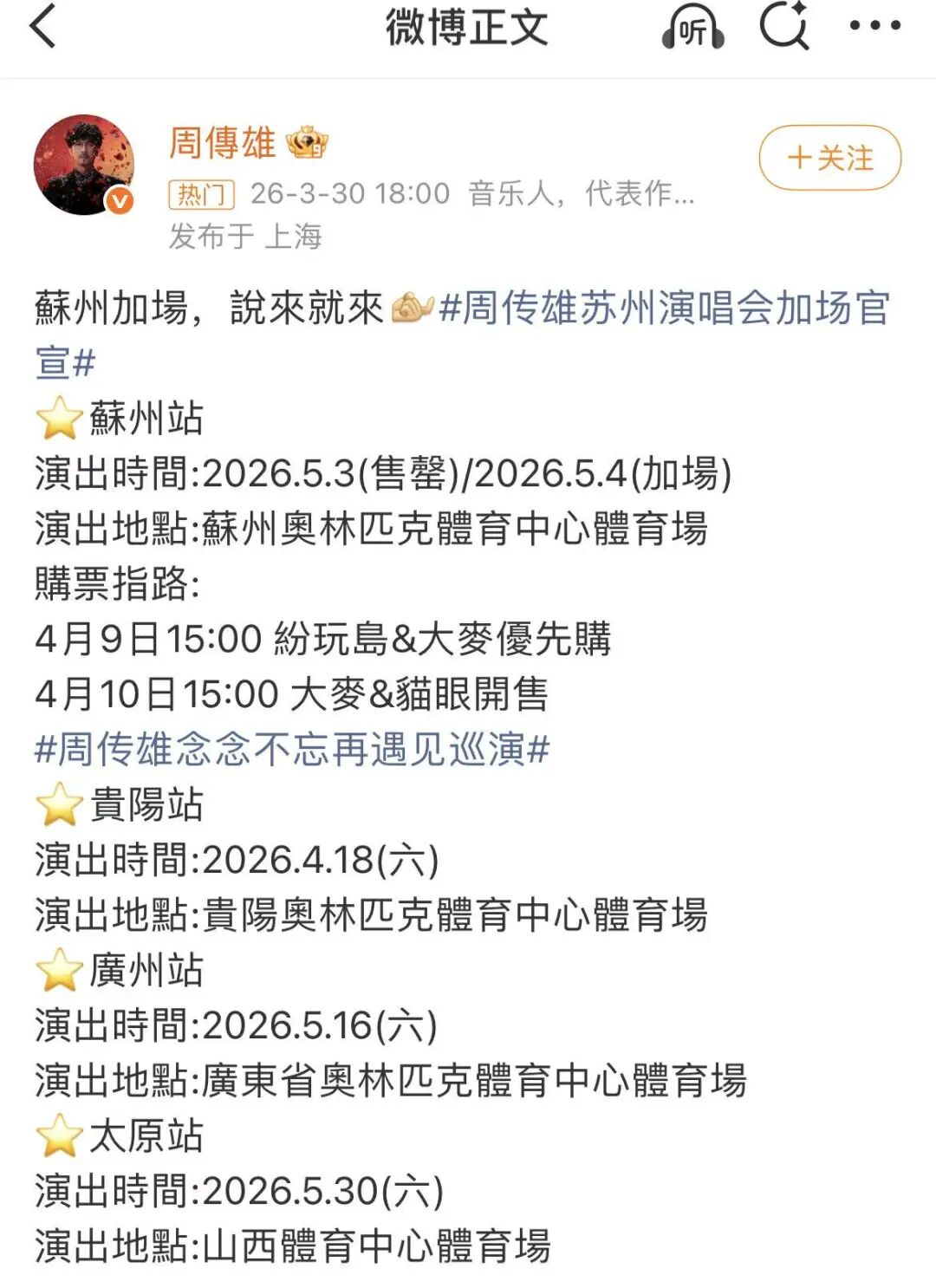Go back from the Weibo post

coord(43,26)
